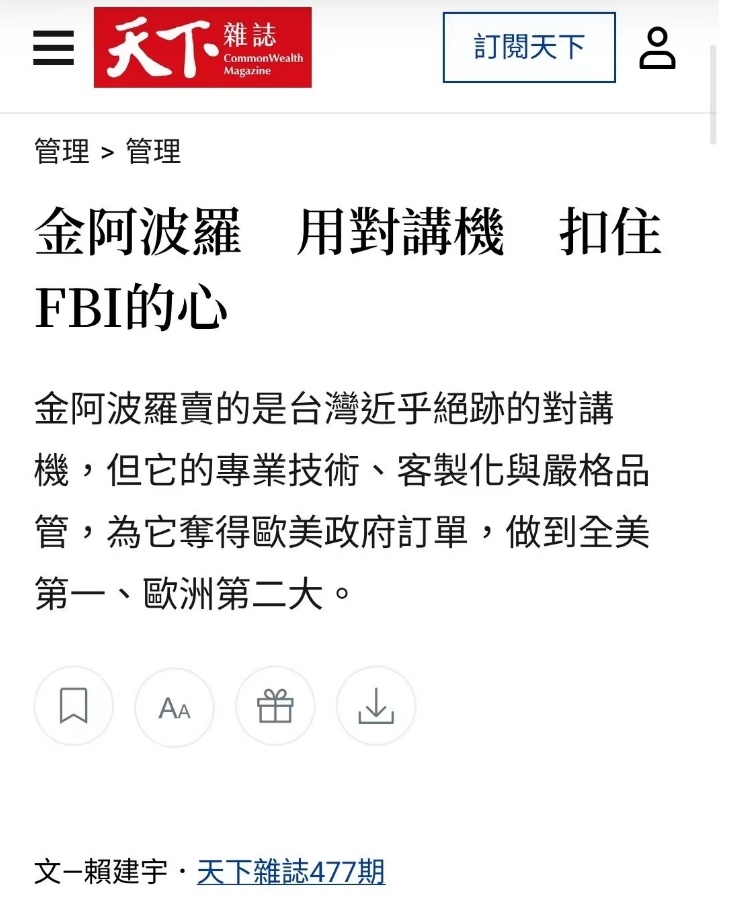This screenshot has width=742, height=909.
Task: Go to CommonWealth Magazine homepage logo
Action: (x=203, y=48)
